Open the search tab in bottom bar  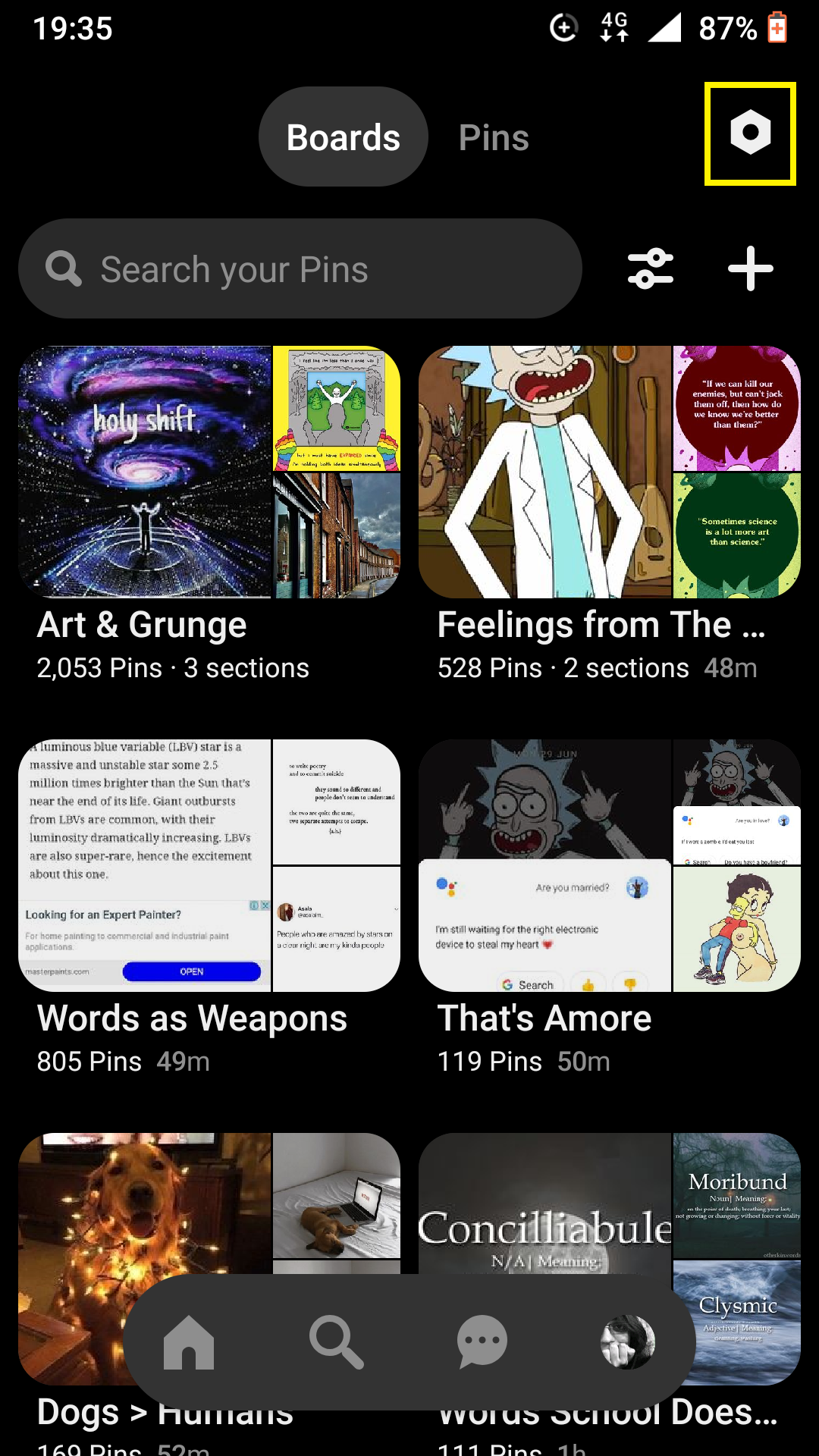tap(336, 1341)
